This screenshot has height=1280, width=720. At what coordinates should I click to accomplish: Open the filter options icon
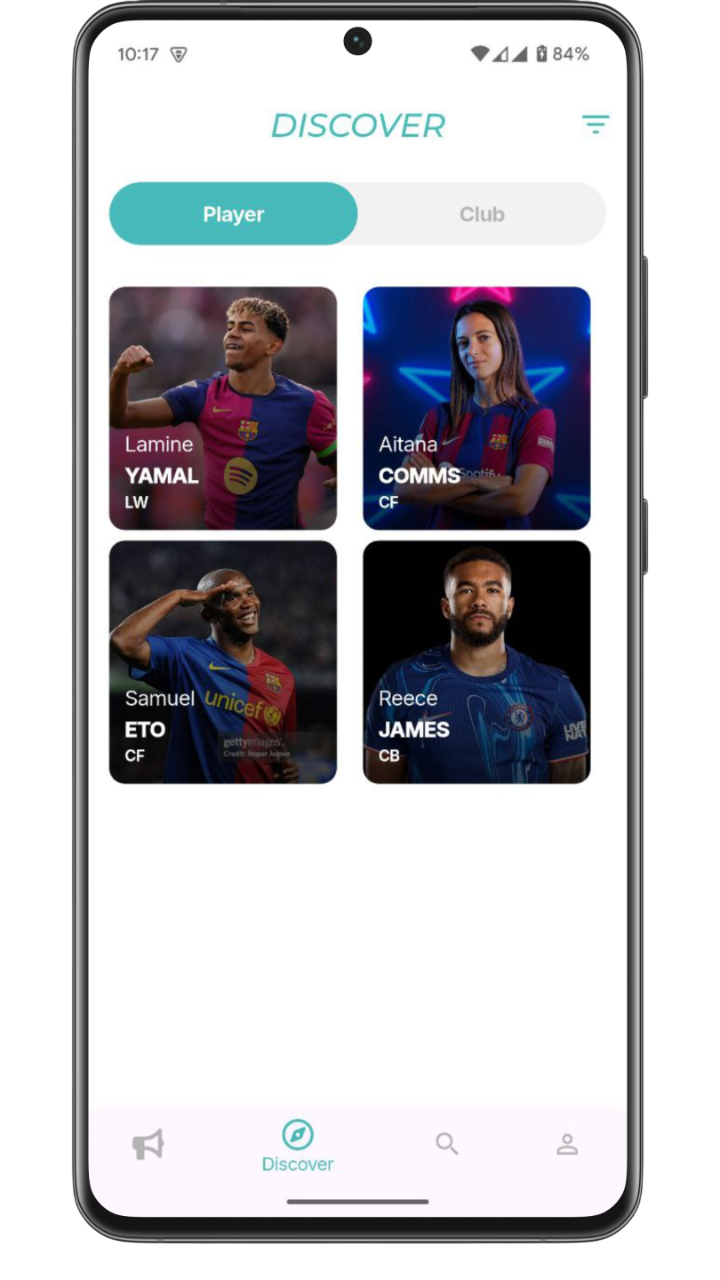[595, 124]
